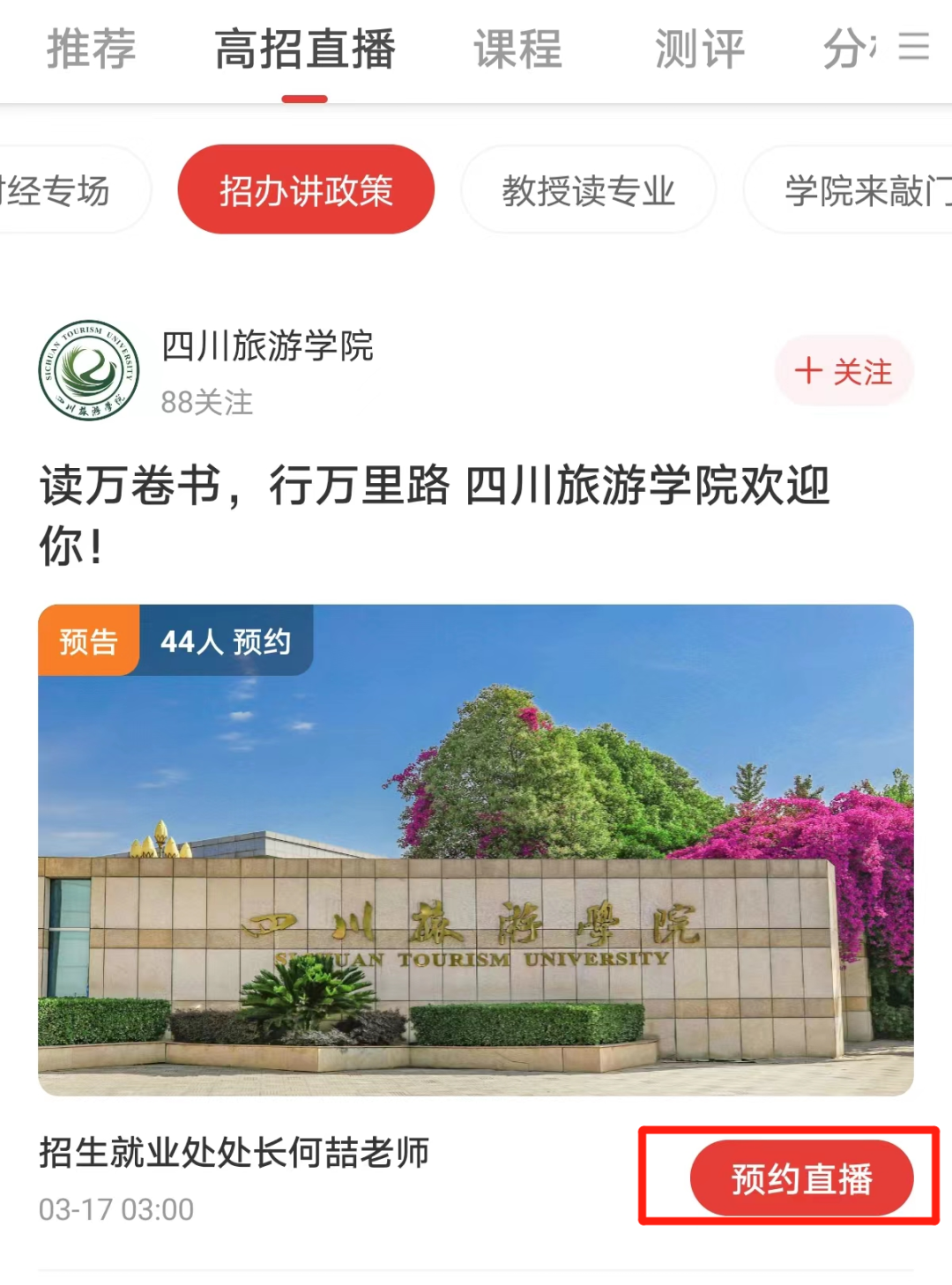The width and height of the screenshot is (952, 1285).
Task: Switch to the 推荐 tab
Action: click(91, 48)
